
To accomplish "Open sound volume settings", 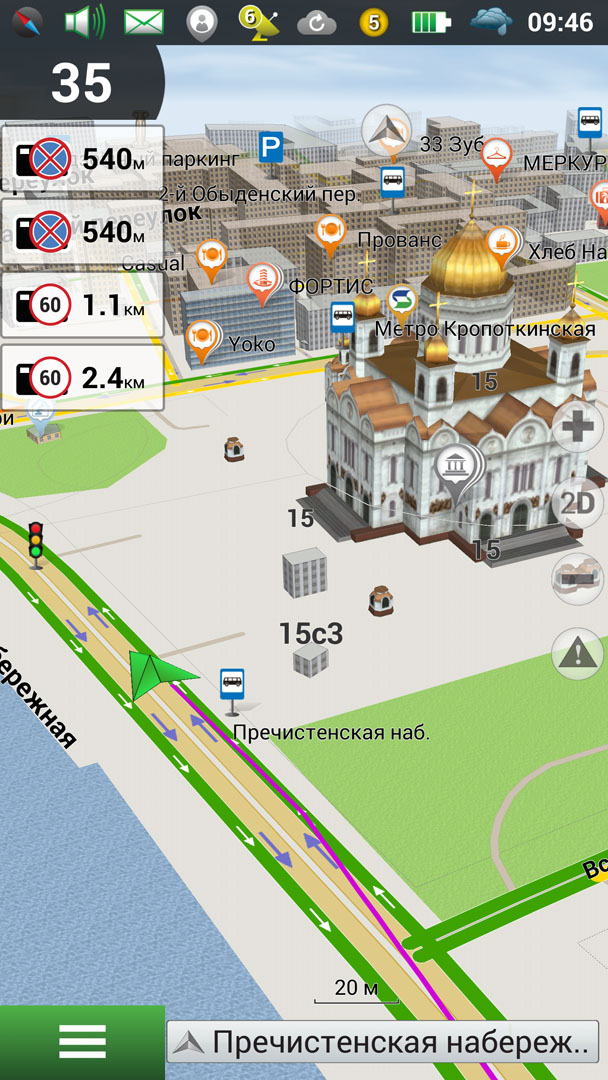I will point(84,20).
